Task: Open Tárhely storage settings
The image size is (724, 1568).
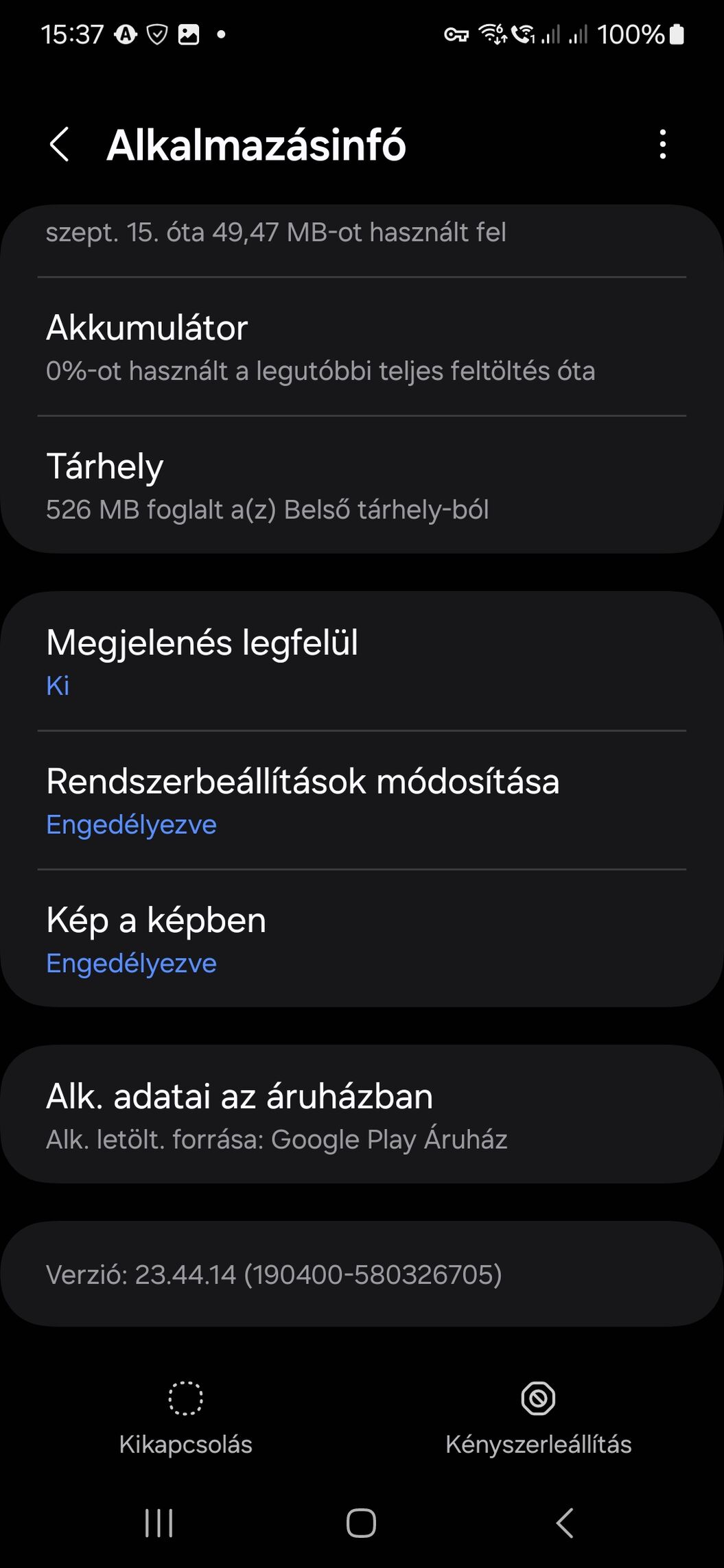Action: coord(362,486)
